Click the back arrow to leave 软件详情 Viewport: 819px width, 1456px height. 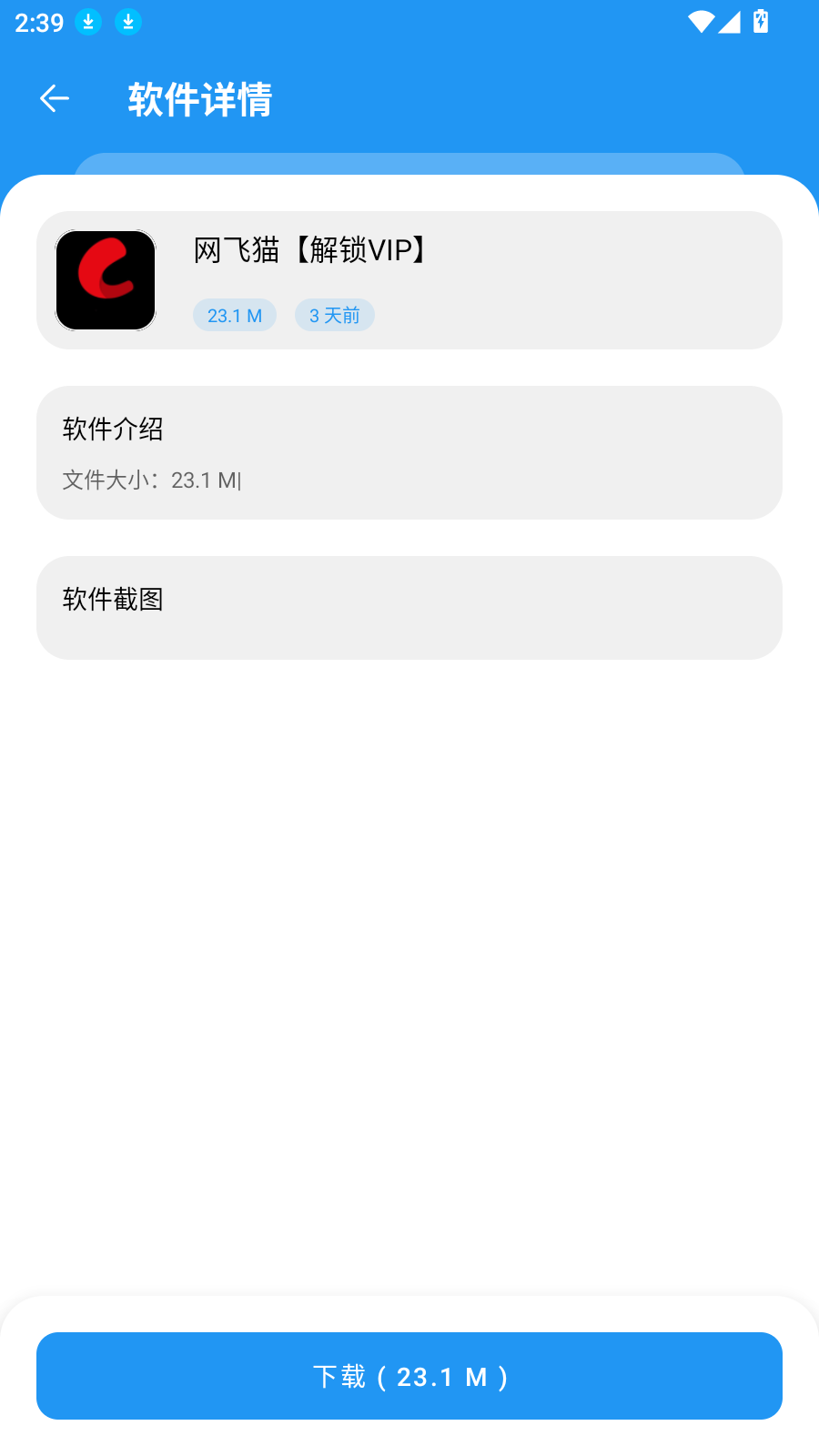54,98
